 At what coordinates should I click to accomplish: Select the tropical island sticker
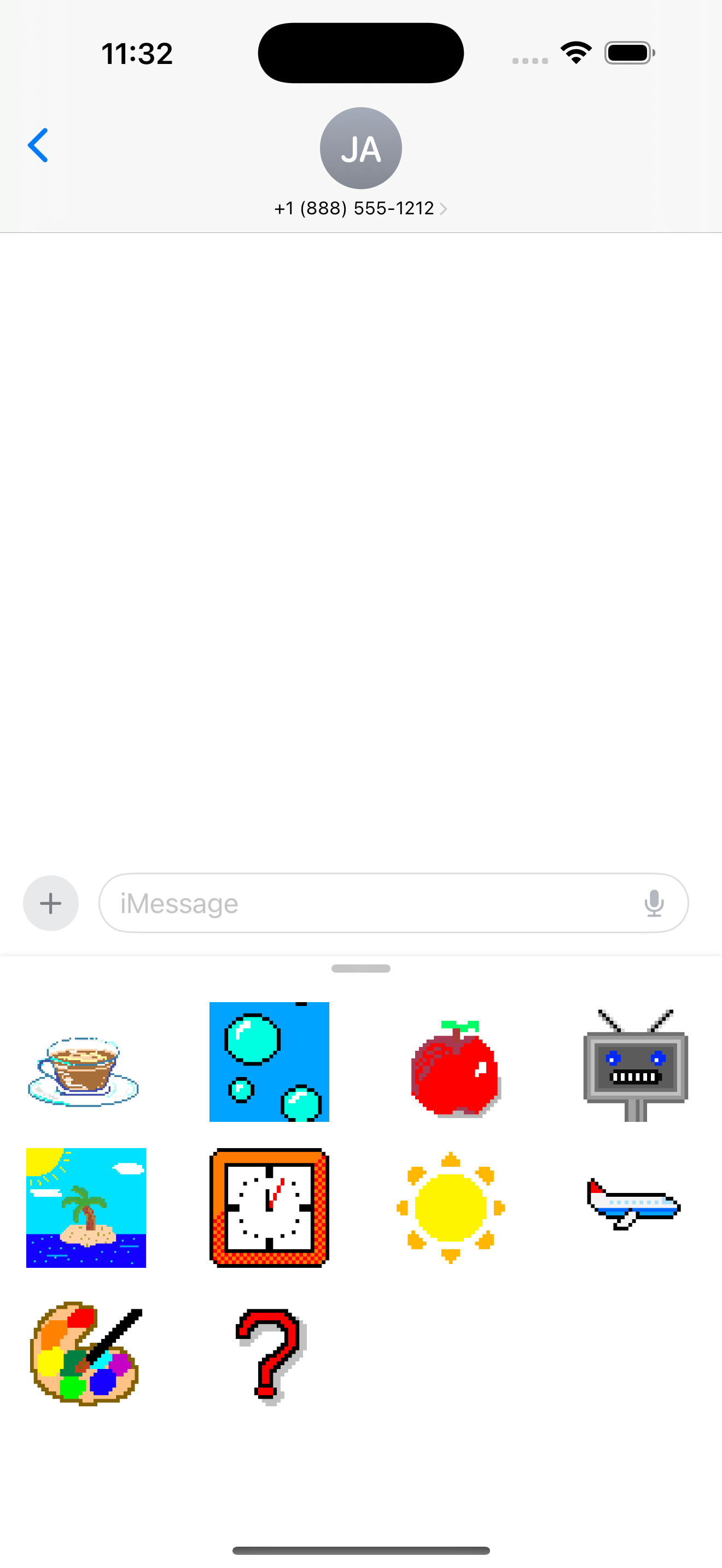(x=86, y=1208)
